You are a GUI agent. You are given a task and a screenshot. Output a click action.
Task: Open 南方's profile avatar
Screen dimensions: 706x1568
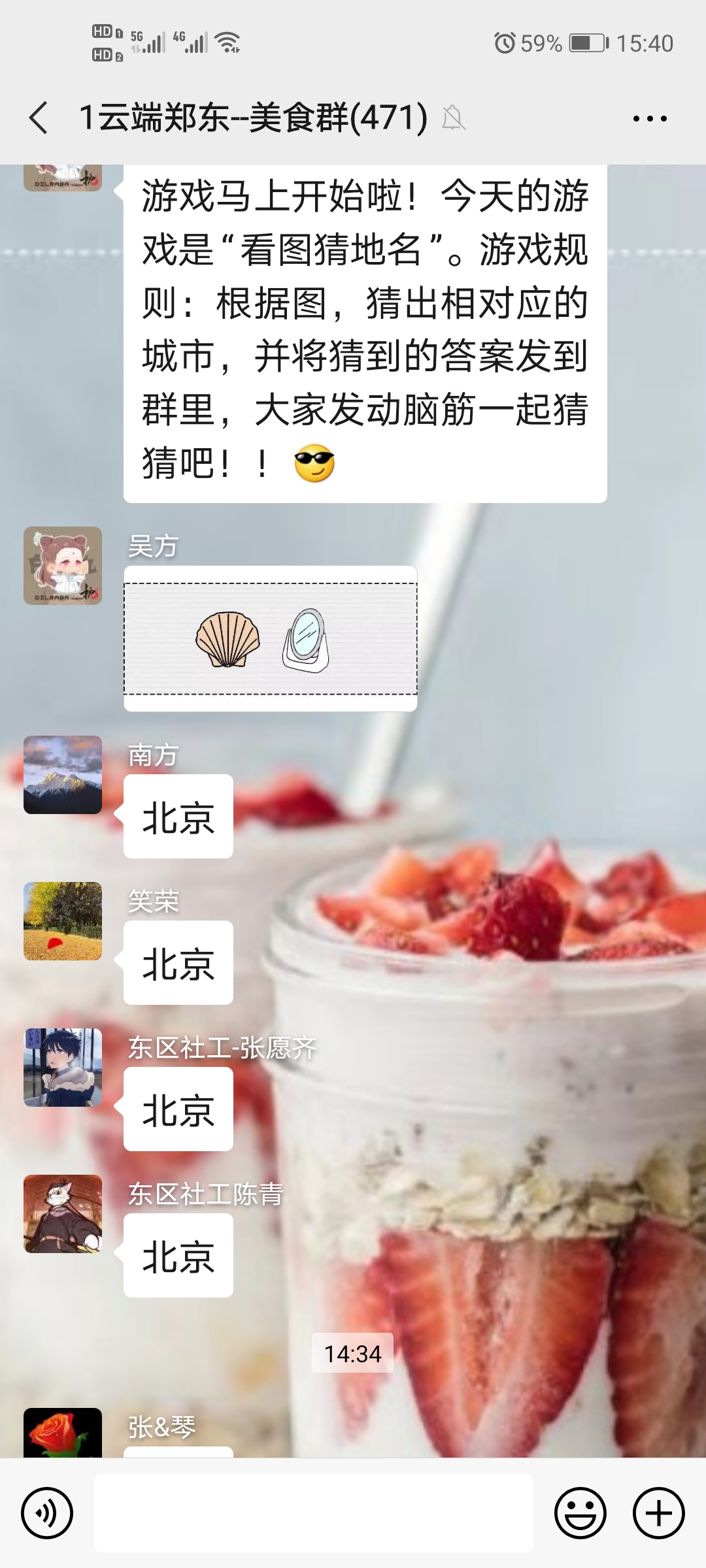pyautogui.click(x=63, y=775)
